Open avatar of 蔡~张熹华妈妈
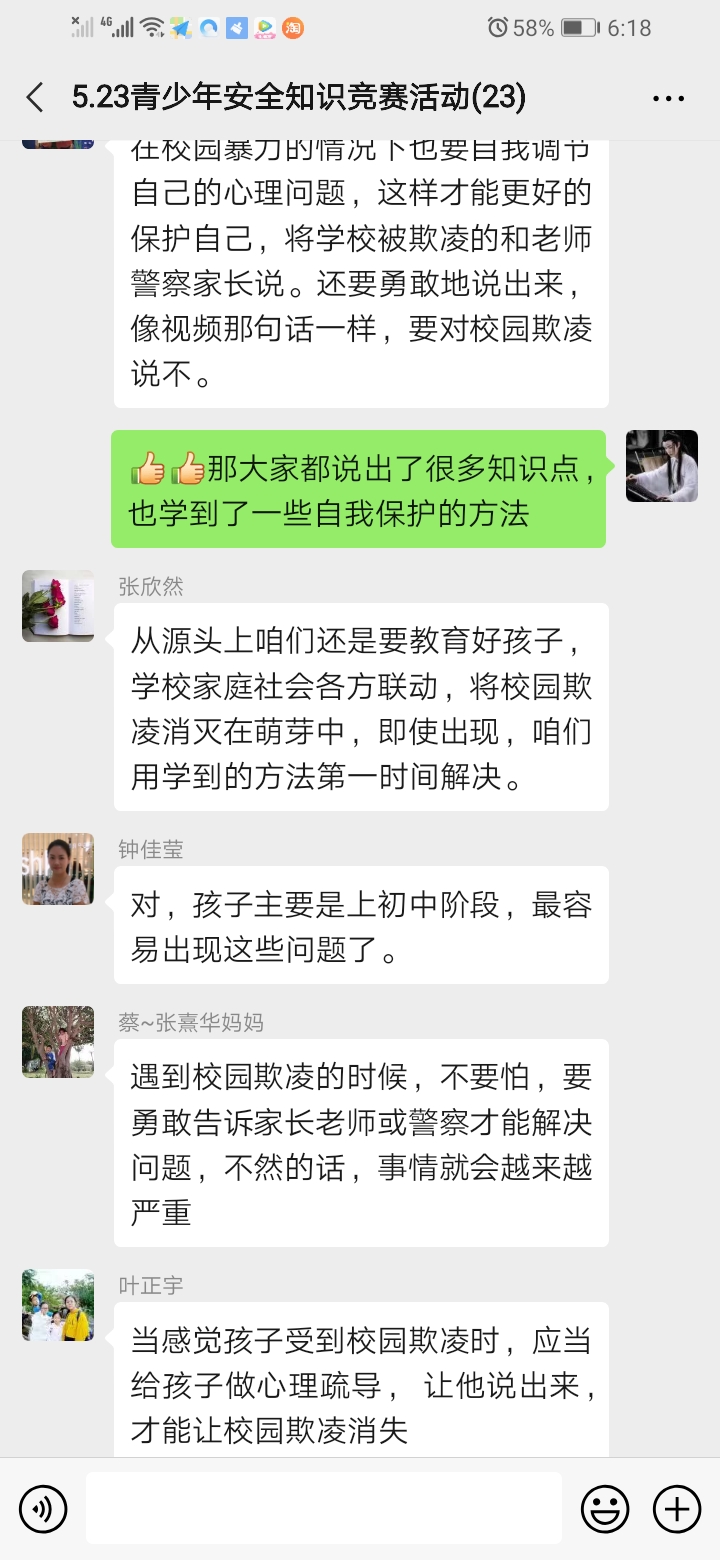Viewport: 720px width, 1560px height. (58, 1042)
